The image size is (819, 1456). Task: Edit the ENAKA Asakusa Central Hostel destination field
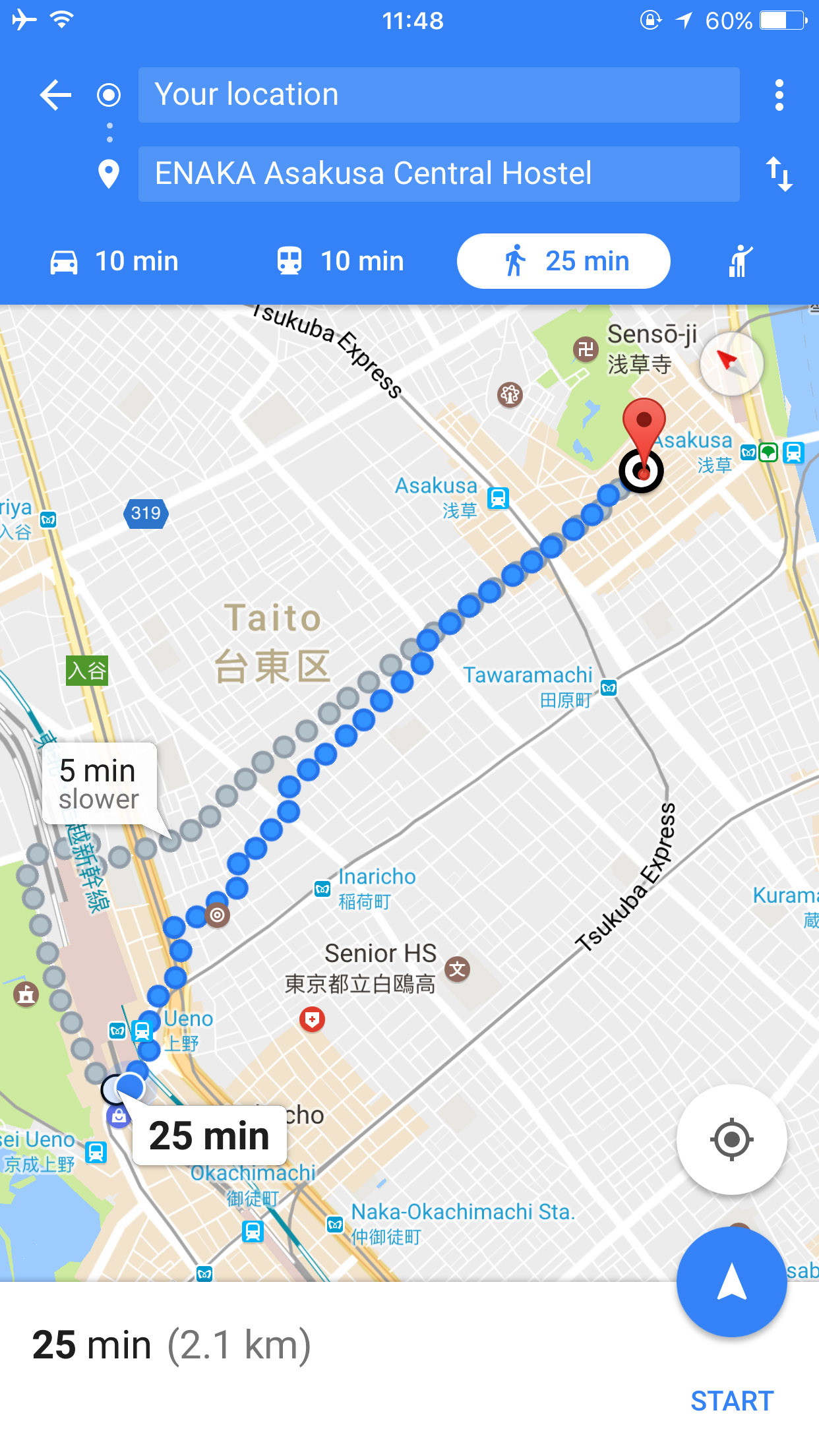pos(439,173)
